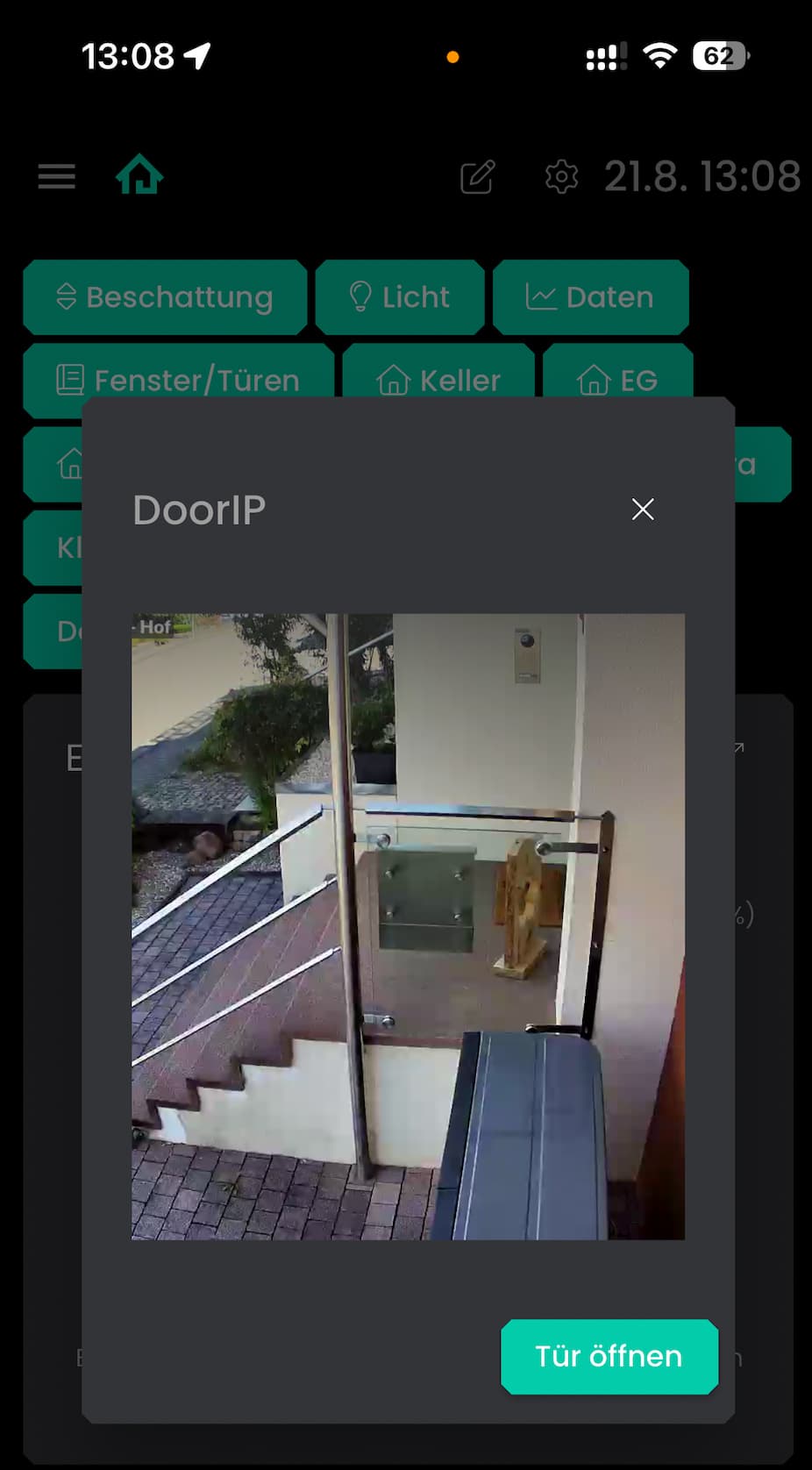Go to the home dashboard icon
The width and height of the screenshot is (812, 1470).
pos(140,174)
